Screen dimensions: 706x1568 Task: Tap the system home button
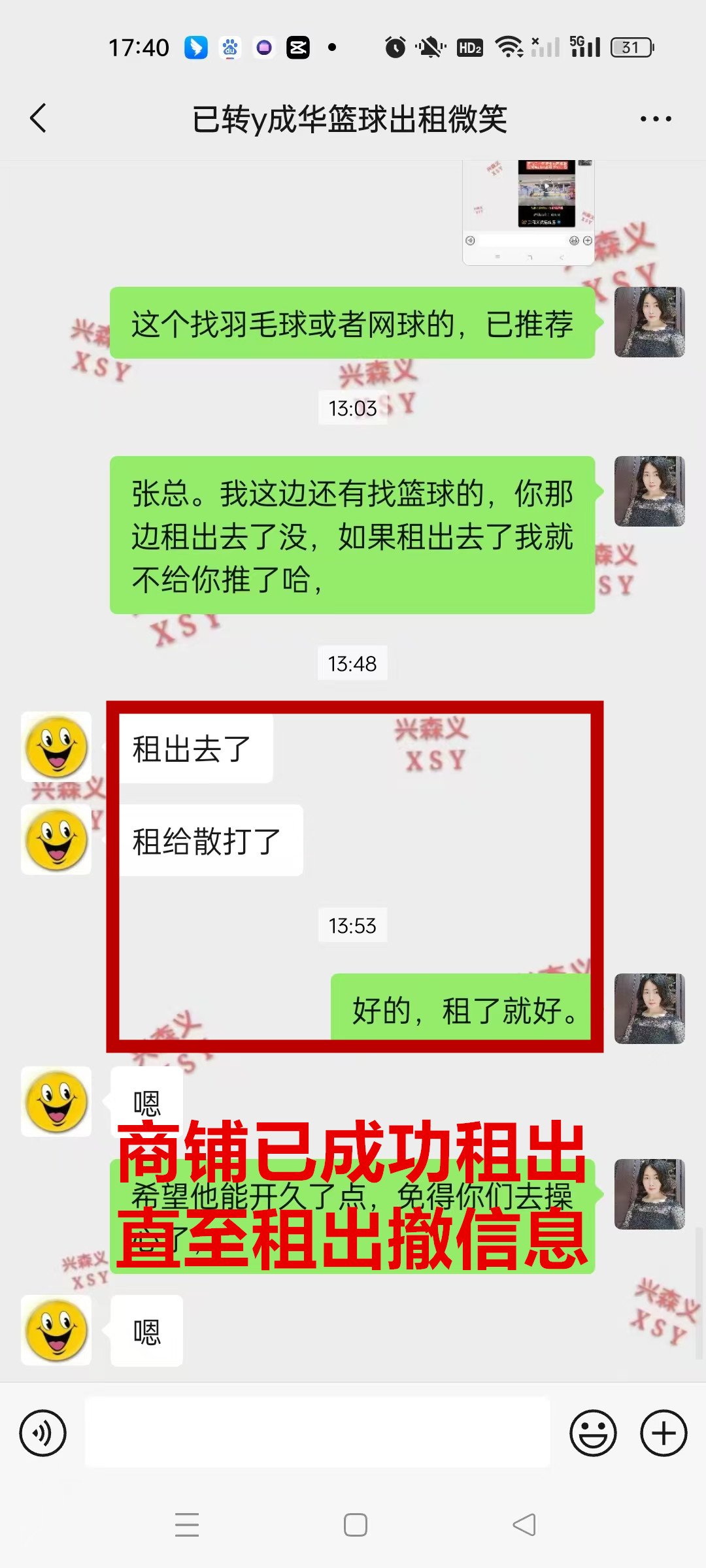point(355,1525)
